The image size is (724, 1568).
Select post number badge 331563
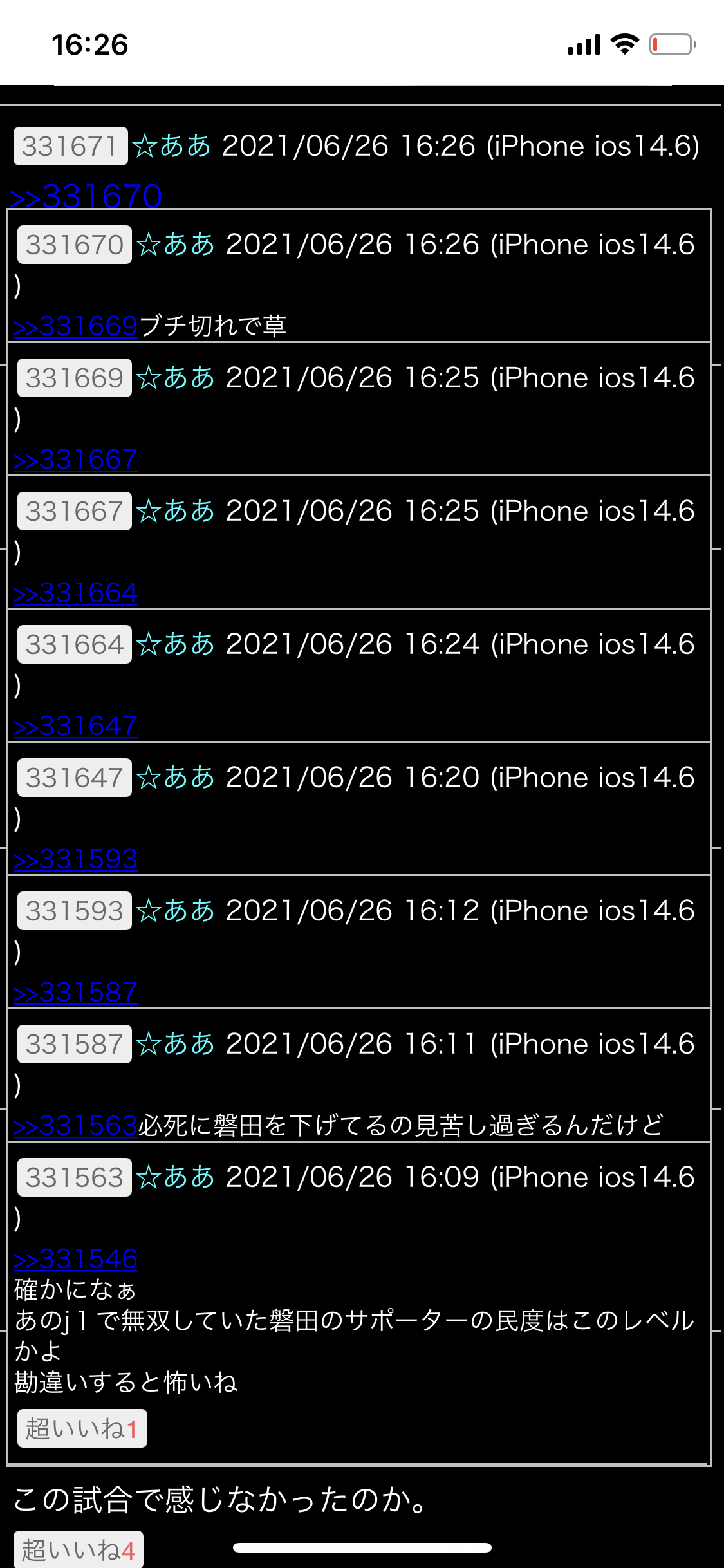tap(75, 1177)
